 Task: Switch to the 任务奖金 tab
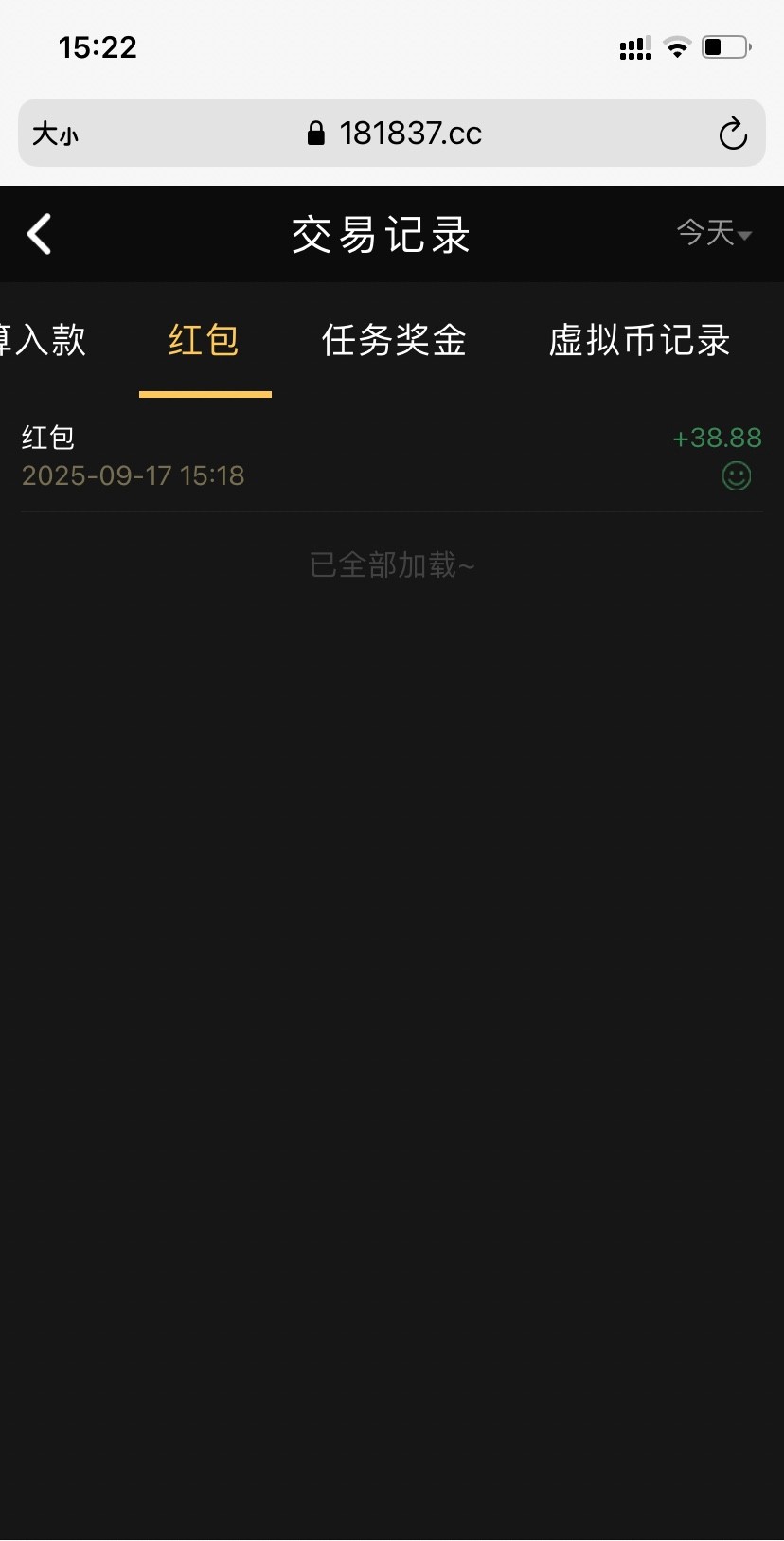[x=394, y=341]
